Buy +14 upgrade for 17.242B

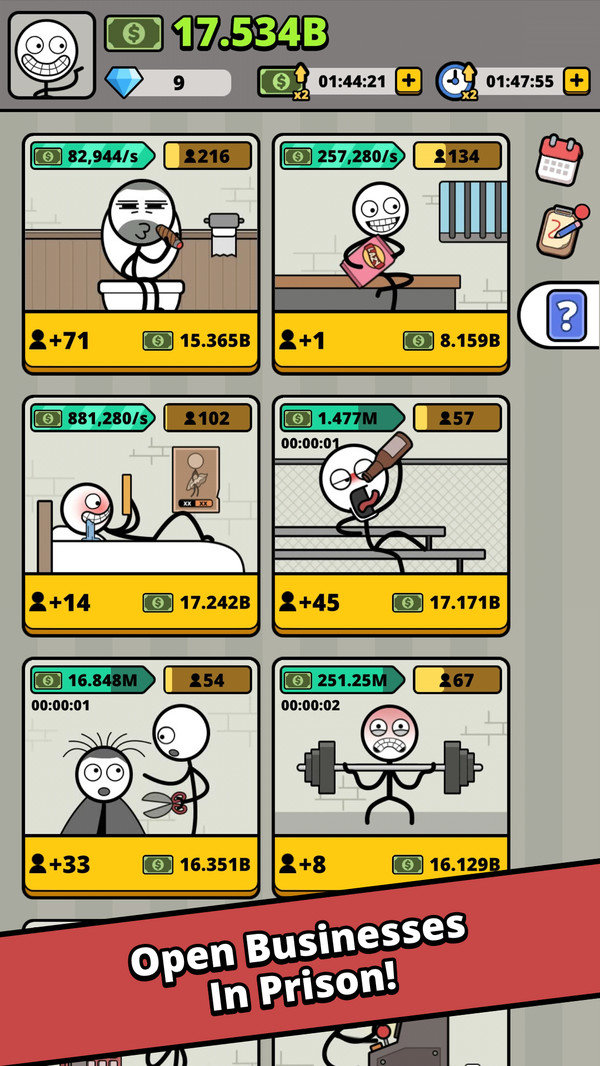[141, 603]
